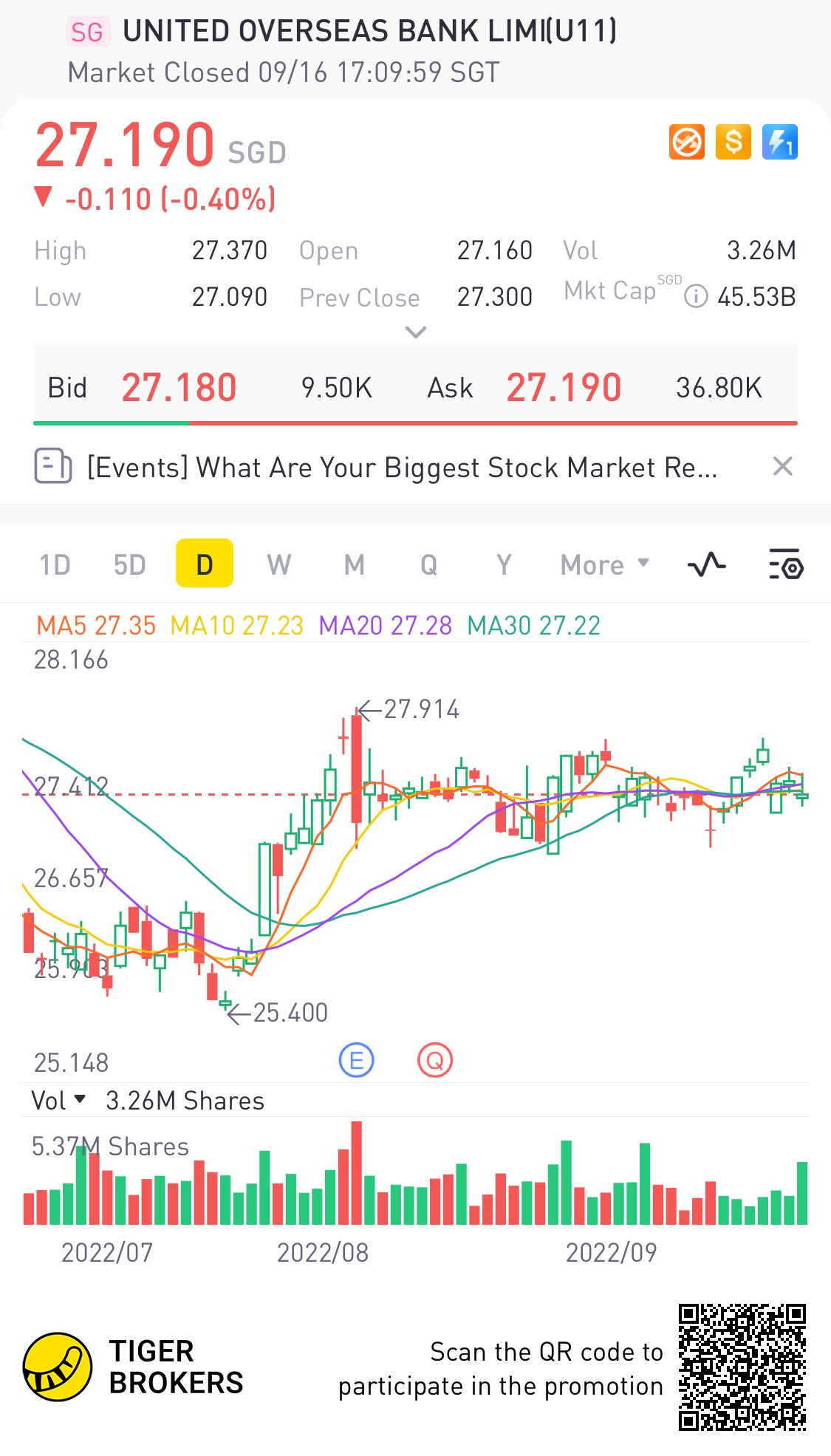Tap the orange crossed-circle badge
This screenshot has height=1456, width=831.
click(687, 142)
